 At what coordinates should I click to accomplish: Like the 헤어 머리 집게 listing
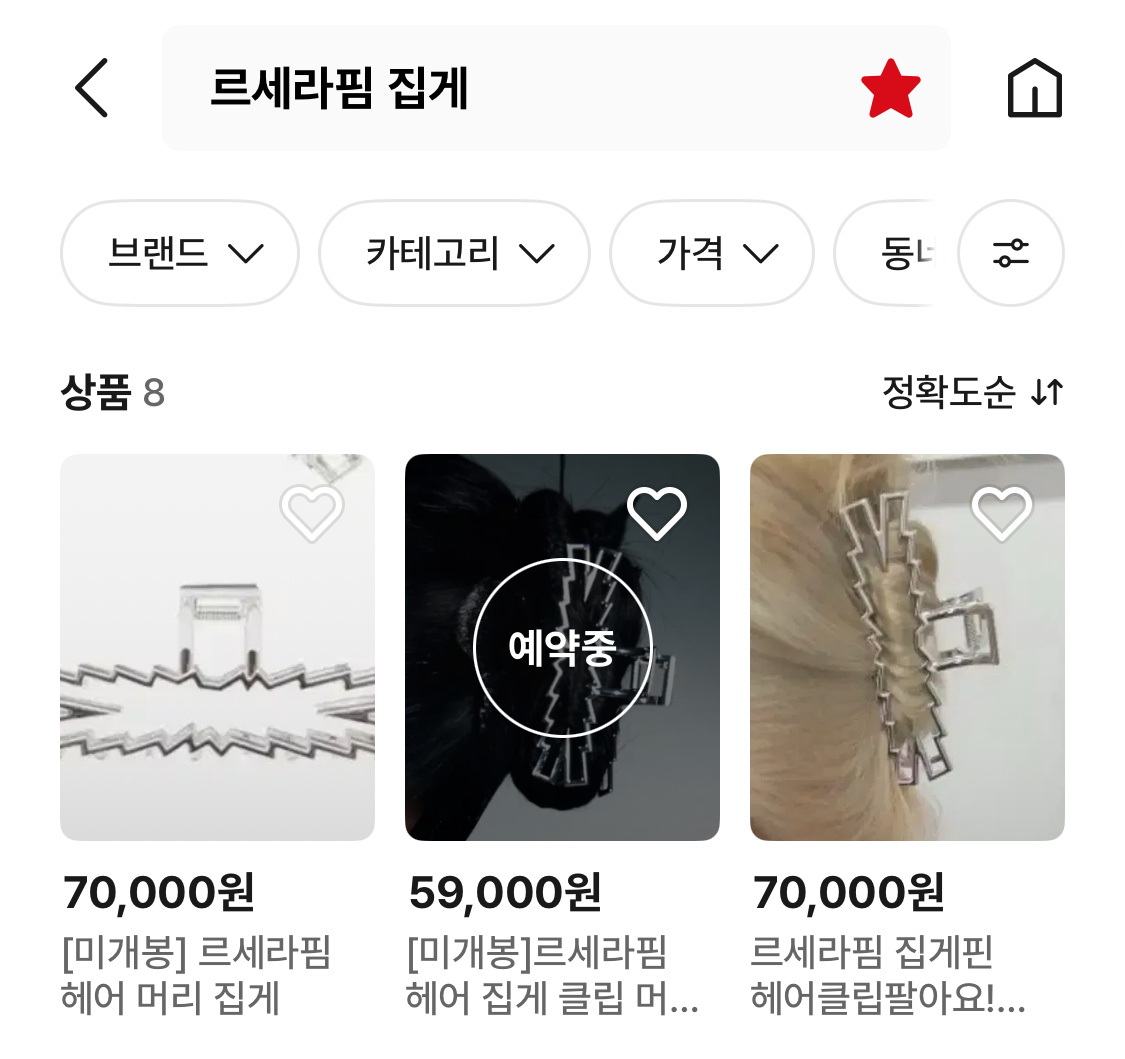[311, 513]
